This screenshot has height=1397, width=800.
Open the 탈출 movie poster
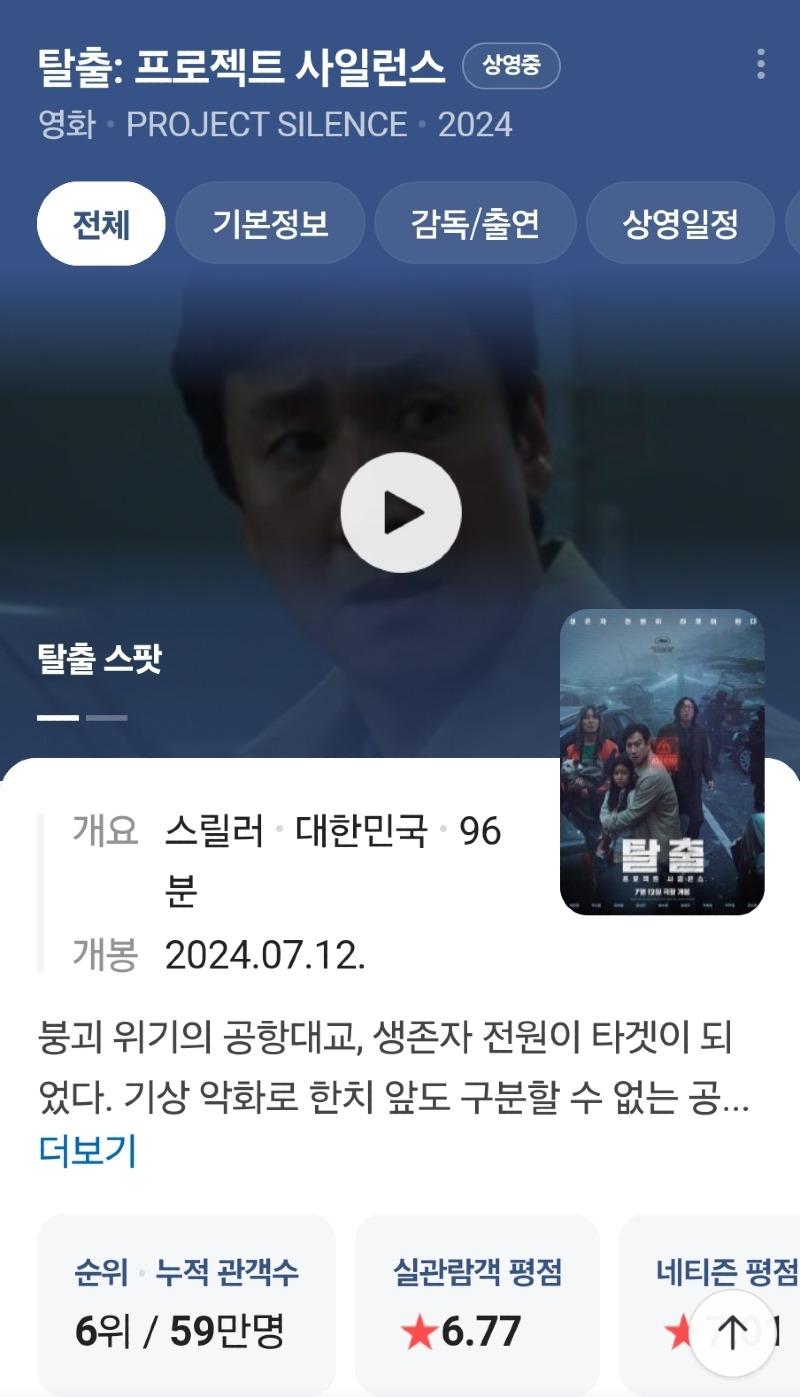pos(662,762)
